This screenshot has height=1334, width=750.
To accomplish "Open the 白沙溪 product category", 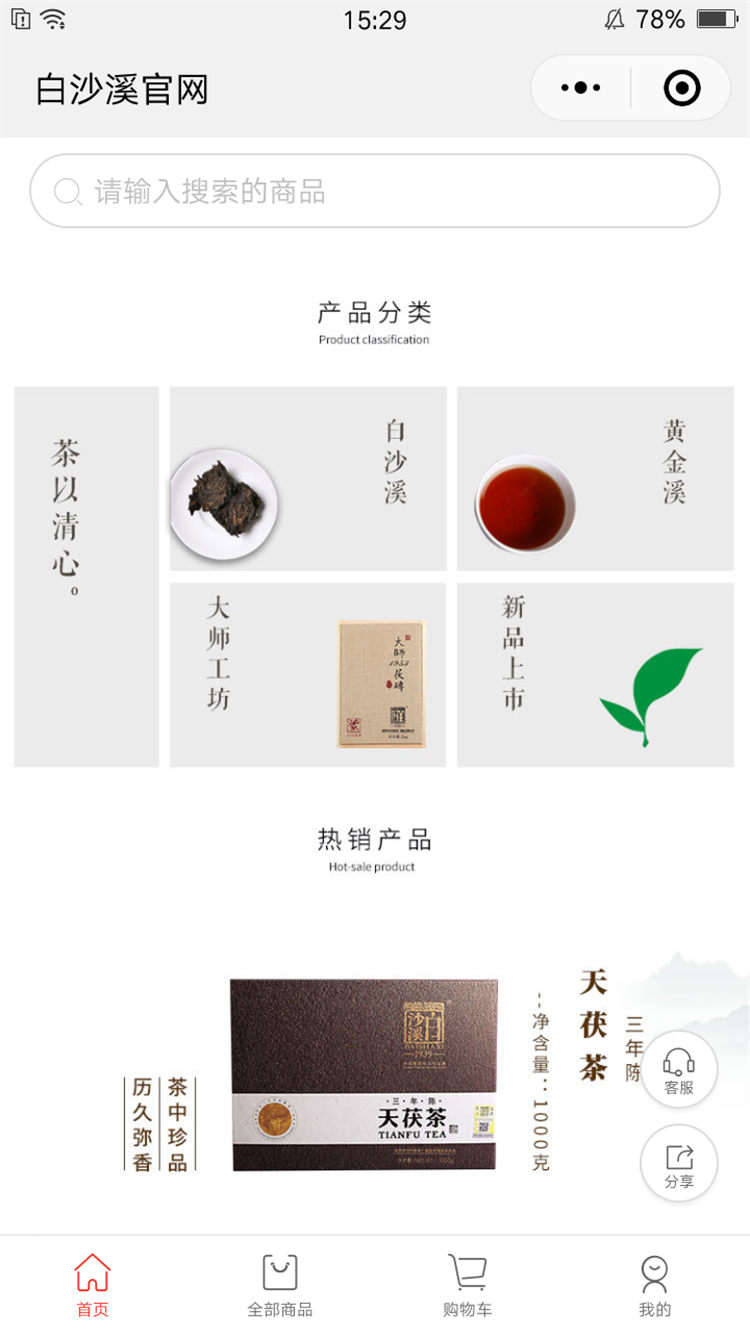I will click(x=308, y=478).
